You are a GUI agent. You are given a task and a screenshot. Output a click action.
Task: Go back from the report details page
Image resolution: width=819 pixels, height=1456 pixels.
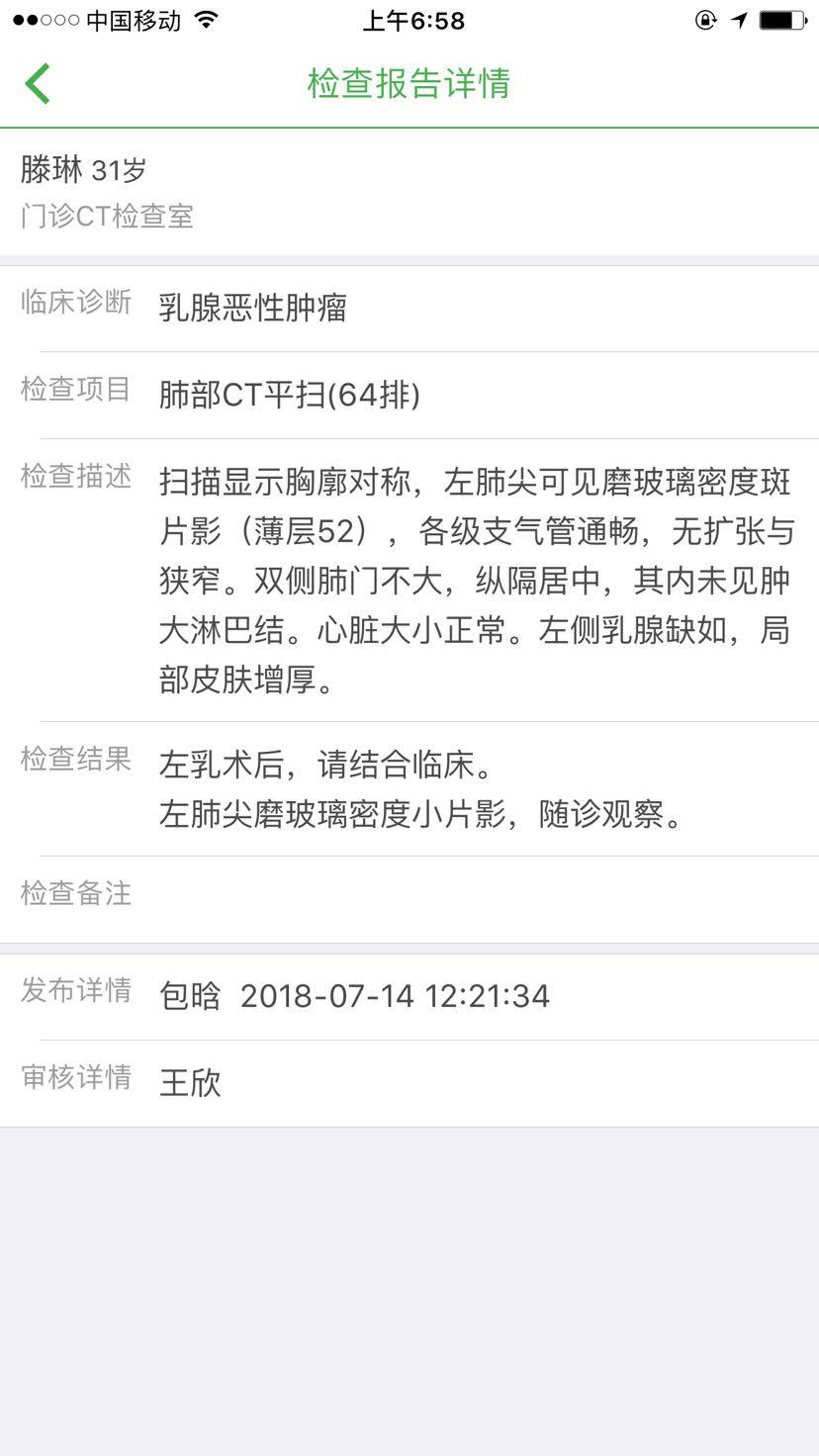pyautogui.click(x=38, y=84)
